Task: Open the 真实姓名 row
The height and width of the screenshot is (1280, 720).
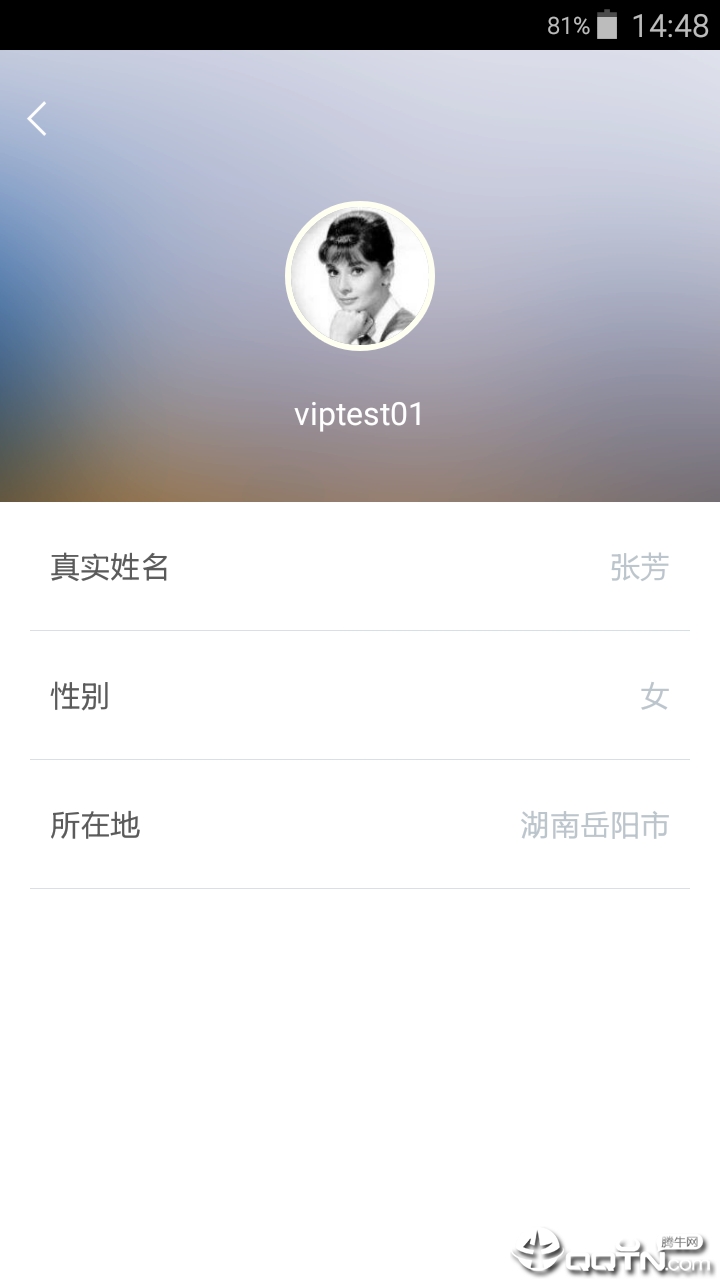Action: (x=360, y=567)
